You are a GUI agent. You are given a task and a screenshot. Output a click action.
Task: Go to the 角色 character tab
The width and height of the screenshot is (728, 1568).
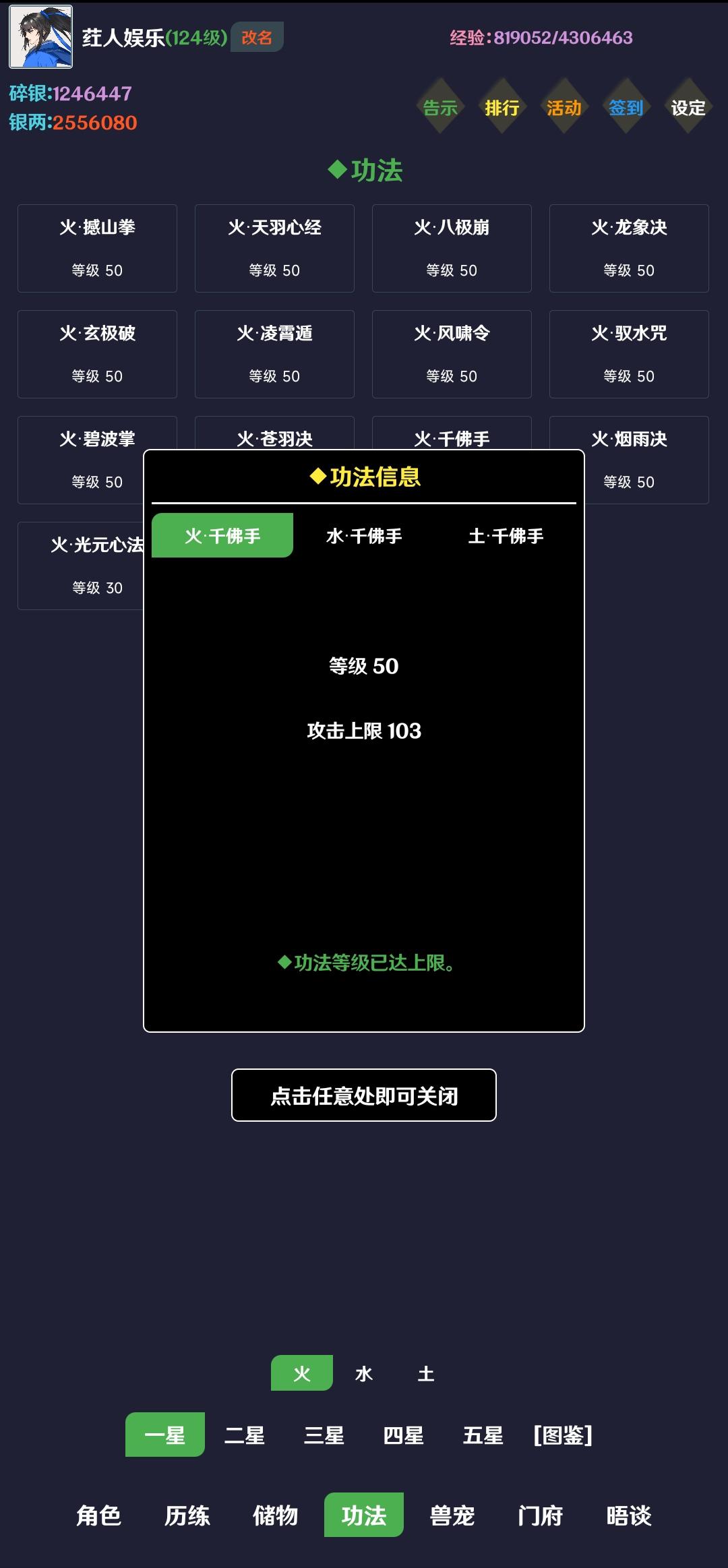click(x=99, y=1515)
